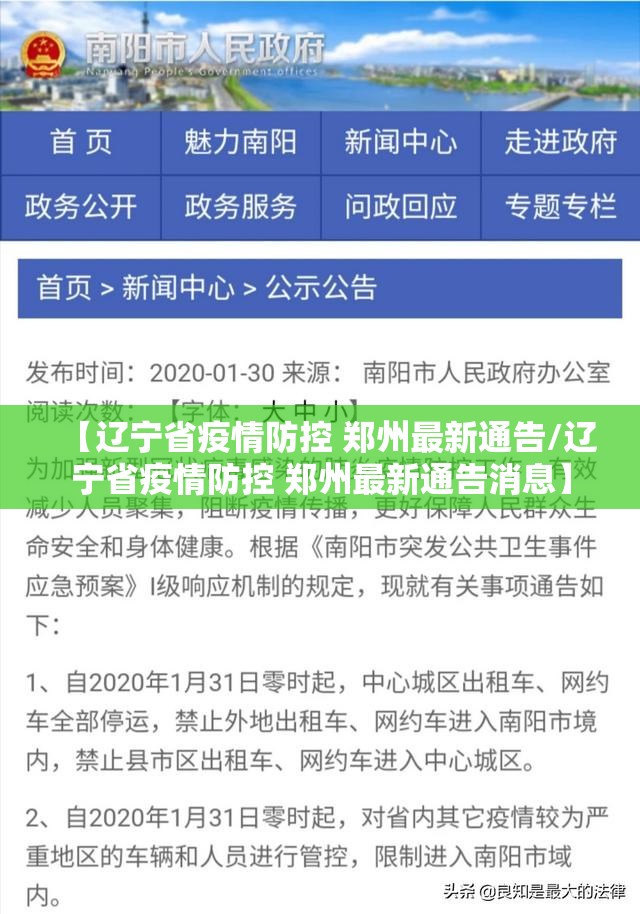Switch to the 新闻中心 menu item

click(400, 142)
